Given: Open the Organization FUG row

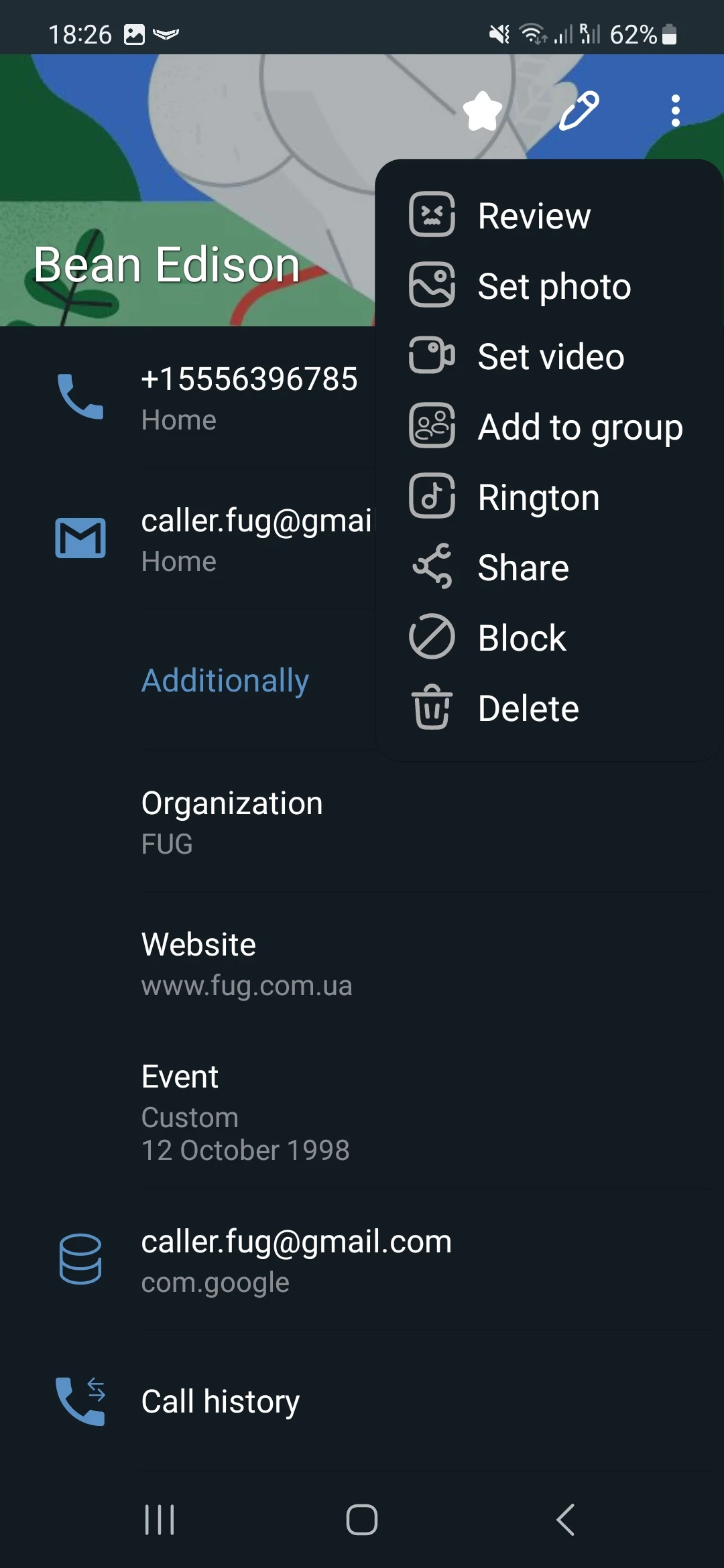Looking at the screenshot, I should [x=232, y=822].
